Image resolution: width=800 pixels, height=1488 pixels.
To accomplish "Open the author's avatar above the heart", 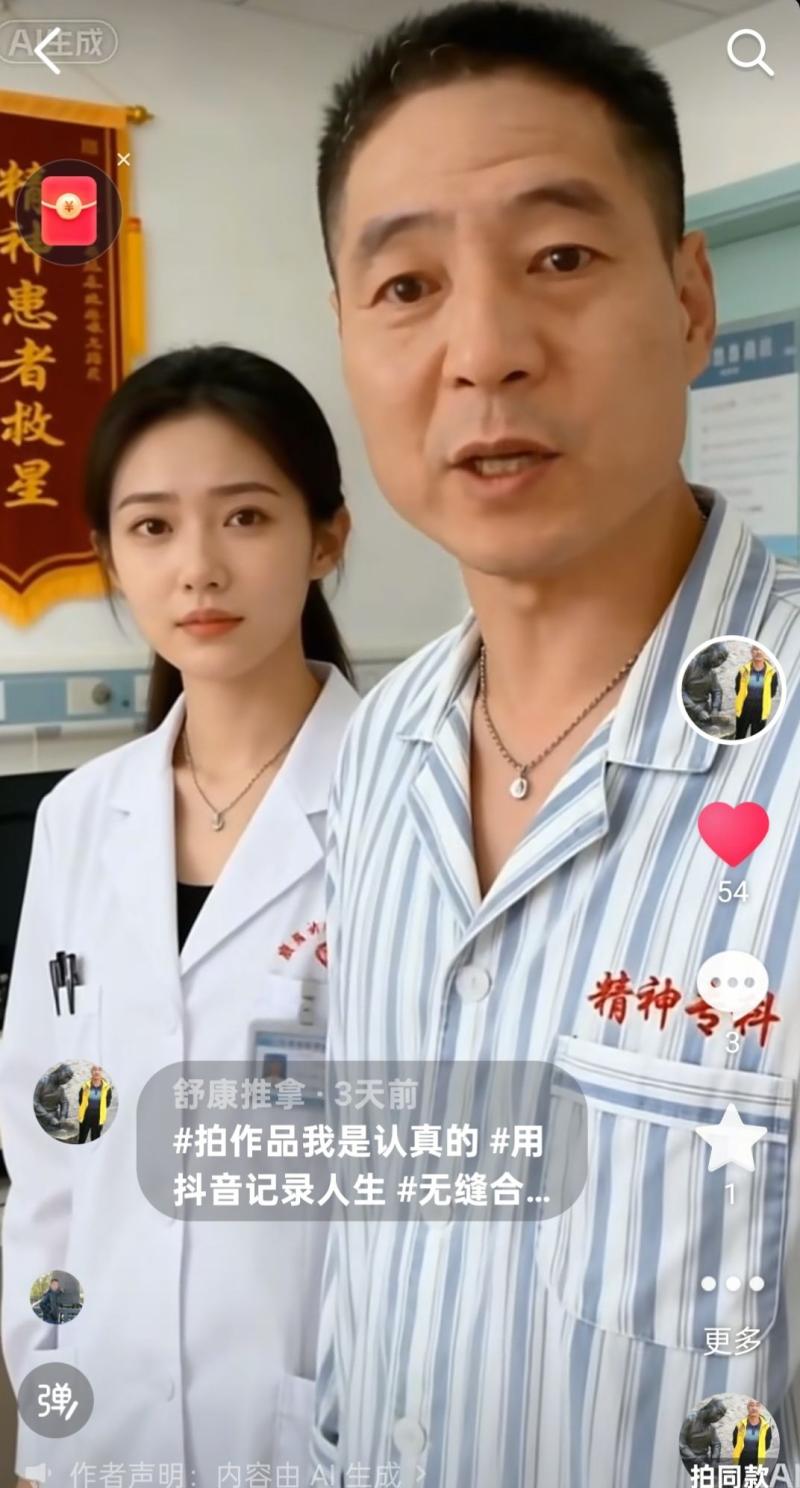I will click(x=732, y=690).
